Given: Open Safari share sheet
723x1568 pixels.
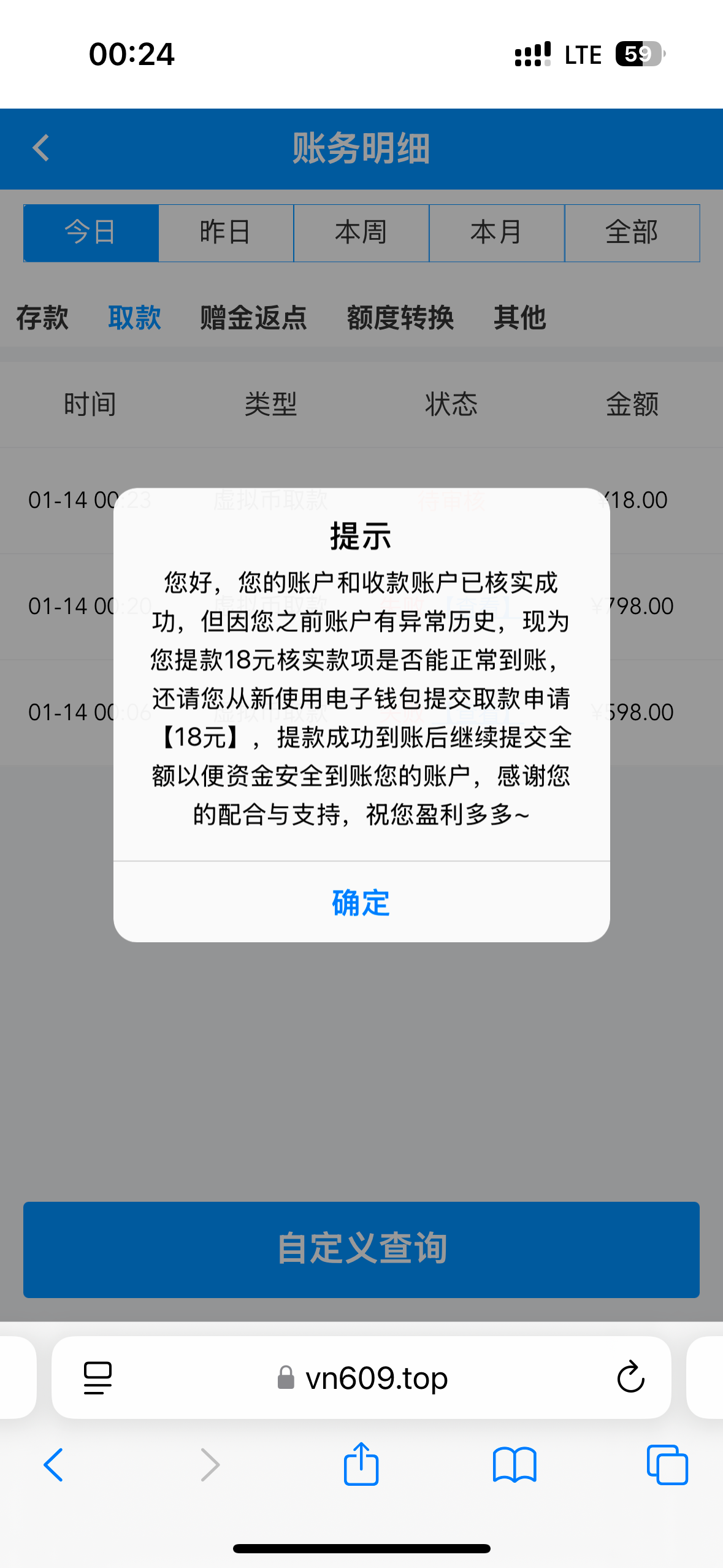Looking at the screenshot, I should point(361,1465).
